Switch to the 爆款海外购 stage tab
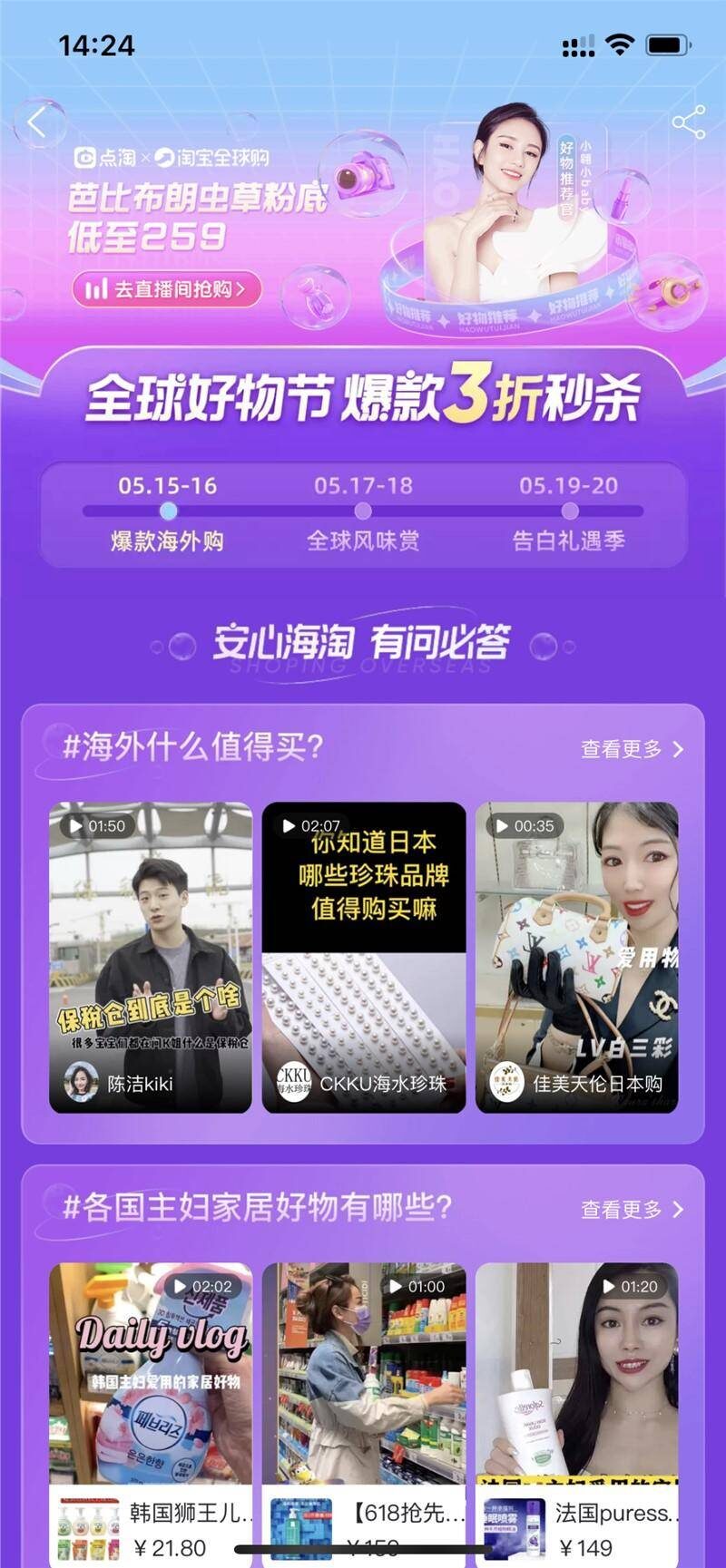Viewport: 726px width, 1568px height. (168, 538)
